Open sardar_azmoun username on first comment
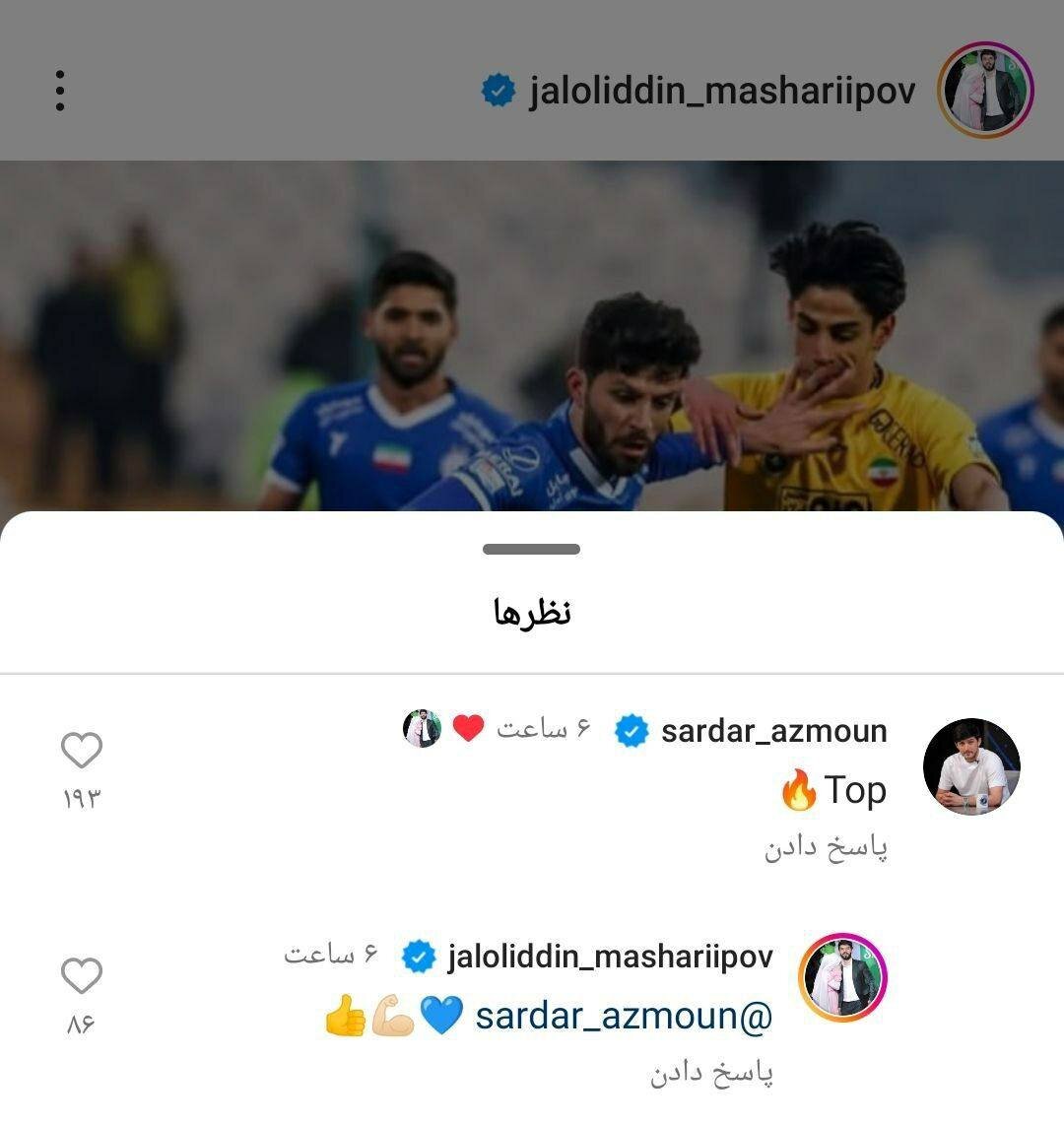 [x=773, y=731]
